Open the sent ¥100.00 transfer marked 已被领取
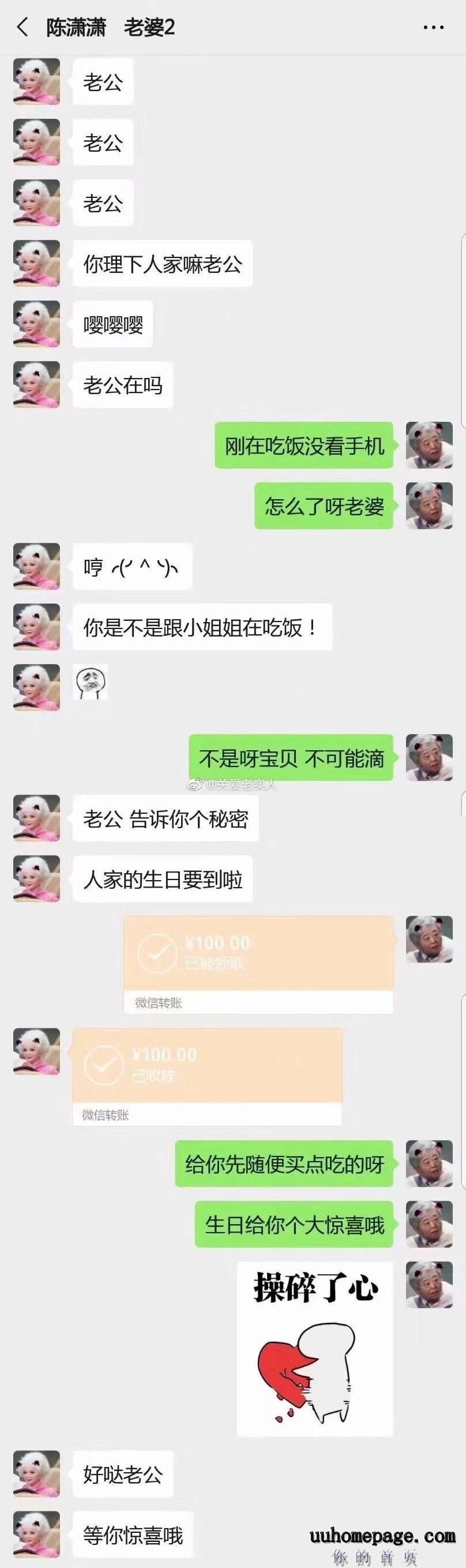 (x=258, y=964)
